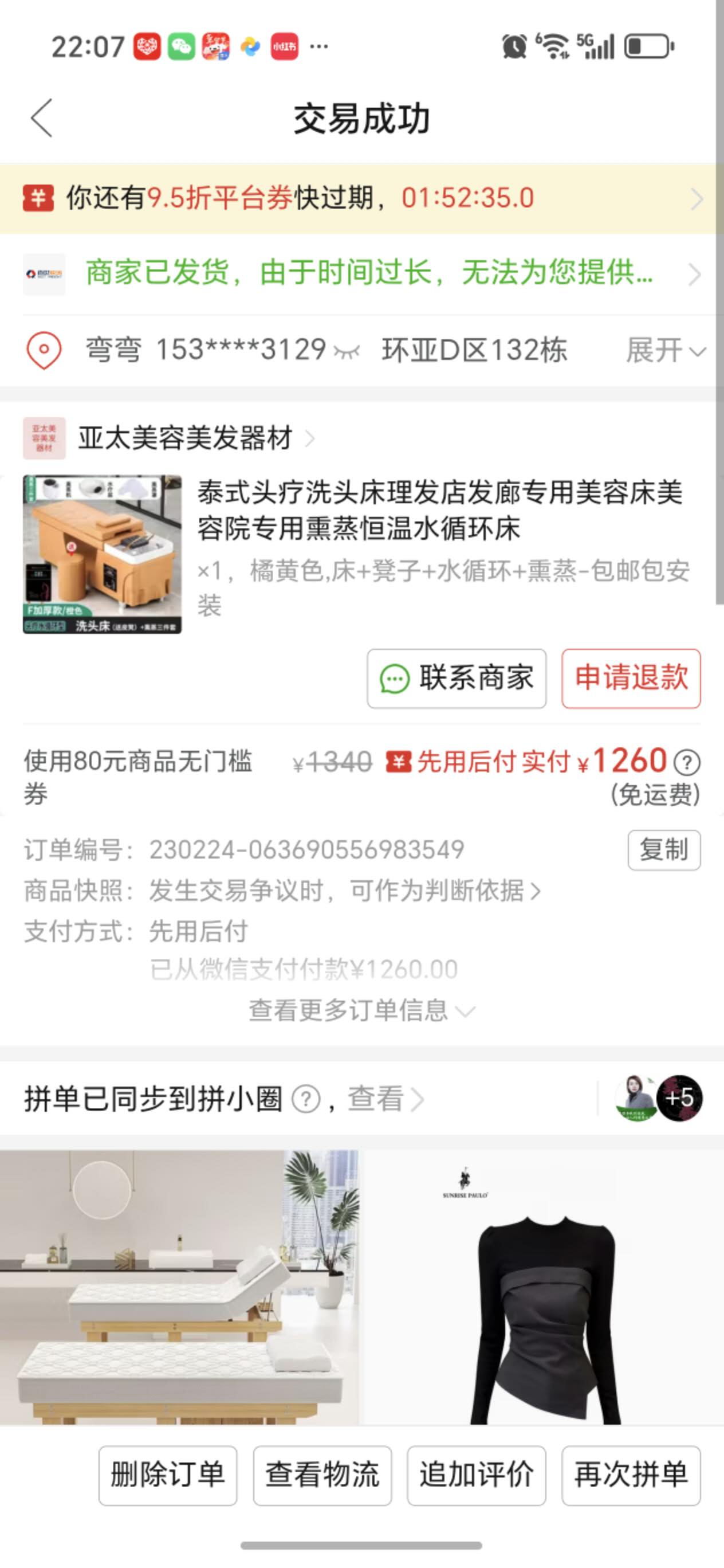This screenshot has width=724, height=1568.
Task: Open the white massage bed recommendation
Action: click(x=179, y=1287)
